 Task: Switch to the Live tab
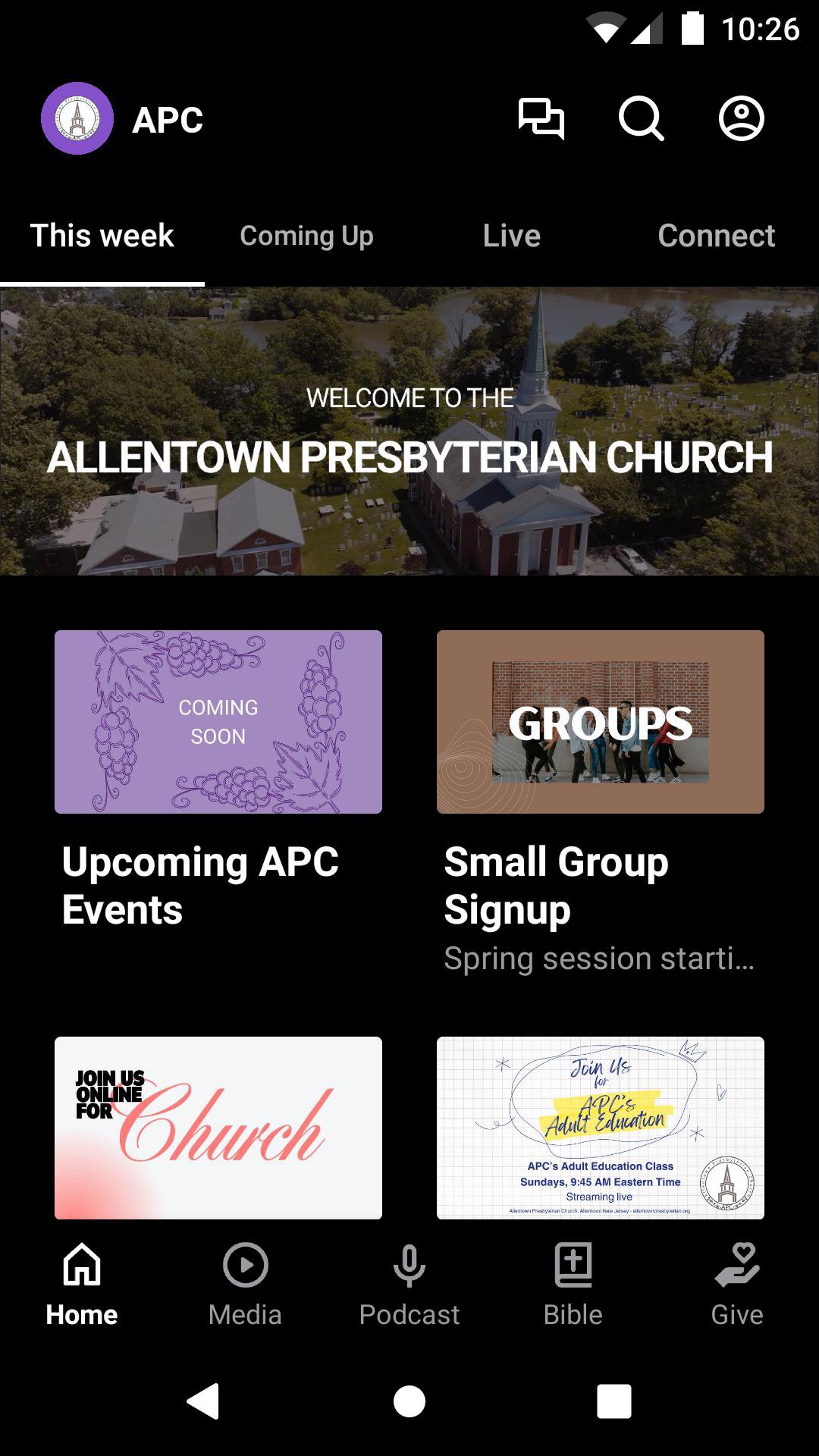512,236
